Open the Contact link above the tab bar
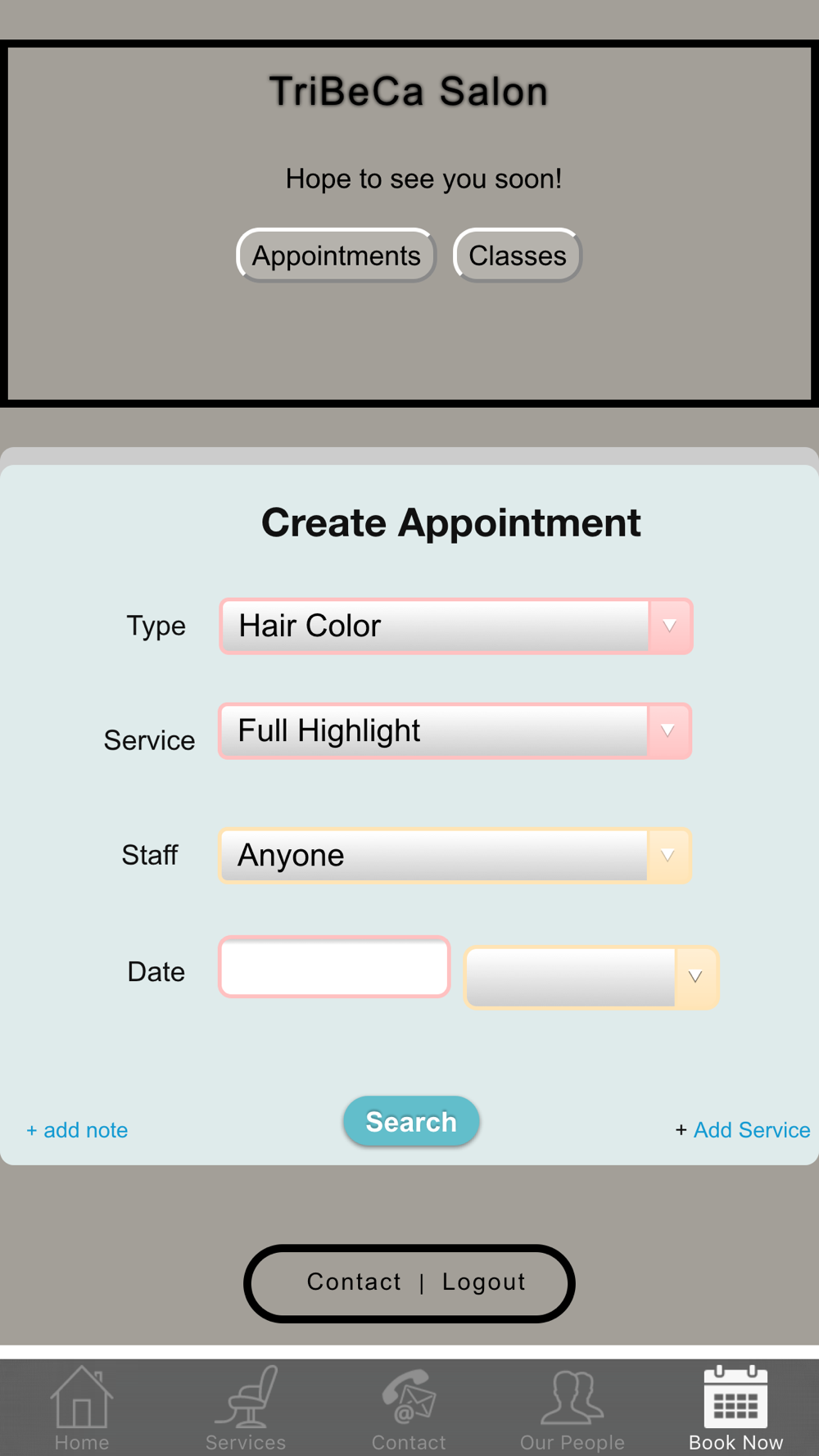 [x=354, y=1282]
